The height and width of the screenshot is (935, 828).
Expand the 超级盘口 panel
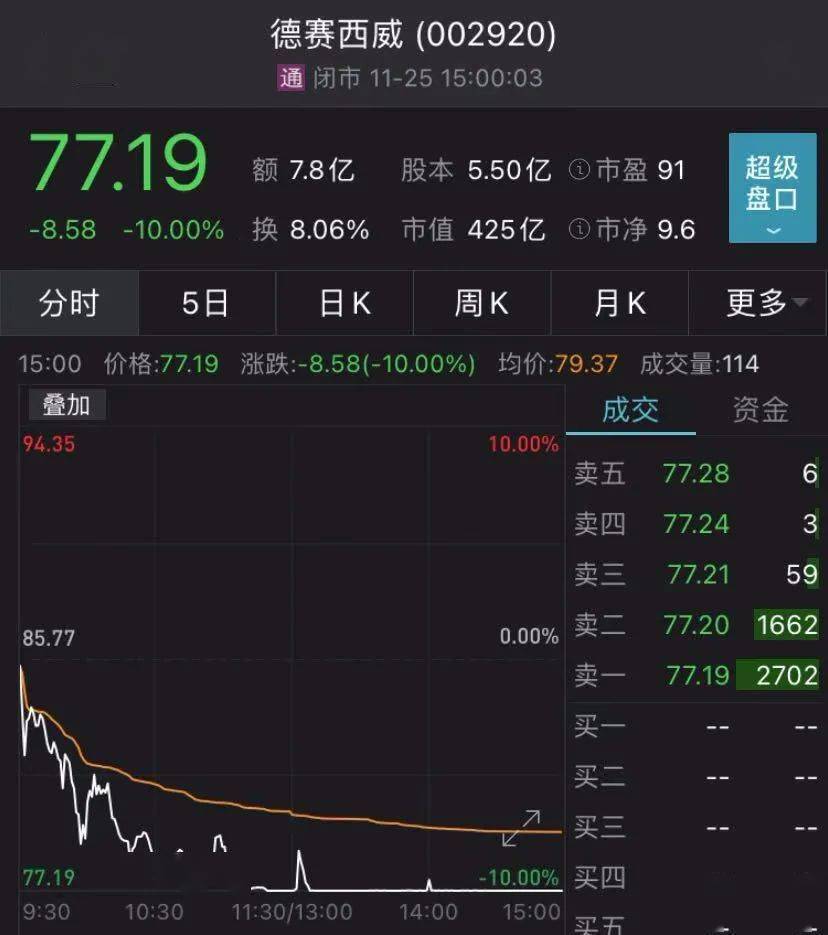(x=771, y=188)
